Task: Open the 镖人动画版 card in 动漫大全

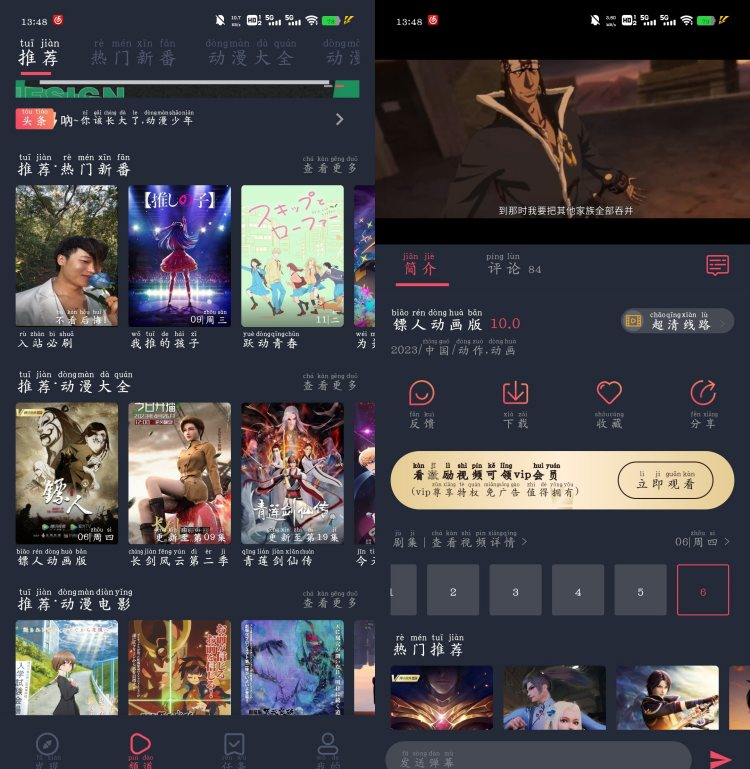Action: (x=66, y=474)
